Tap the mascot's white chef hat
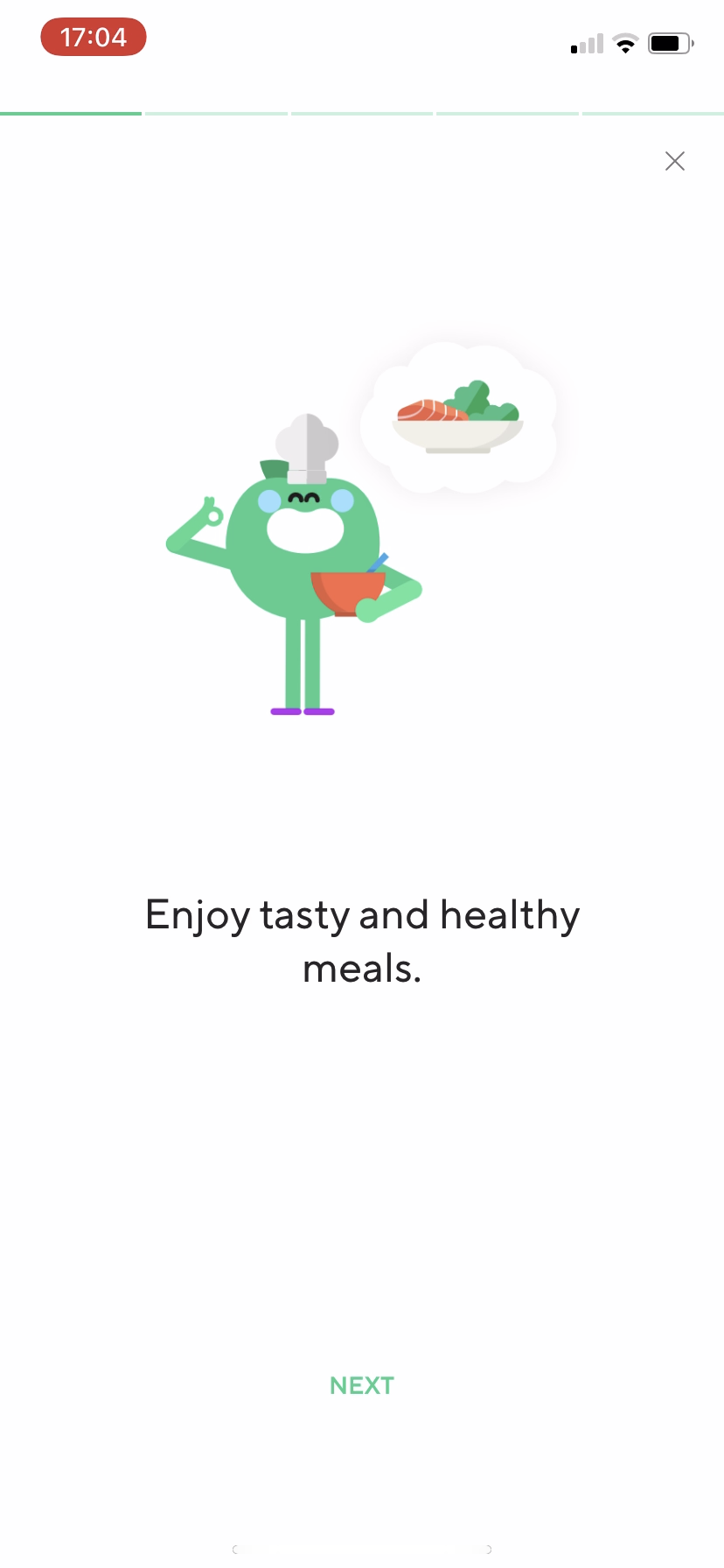The width and height of the screenshot is (724, 1568). coord(304,442)
